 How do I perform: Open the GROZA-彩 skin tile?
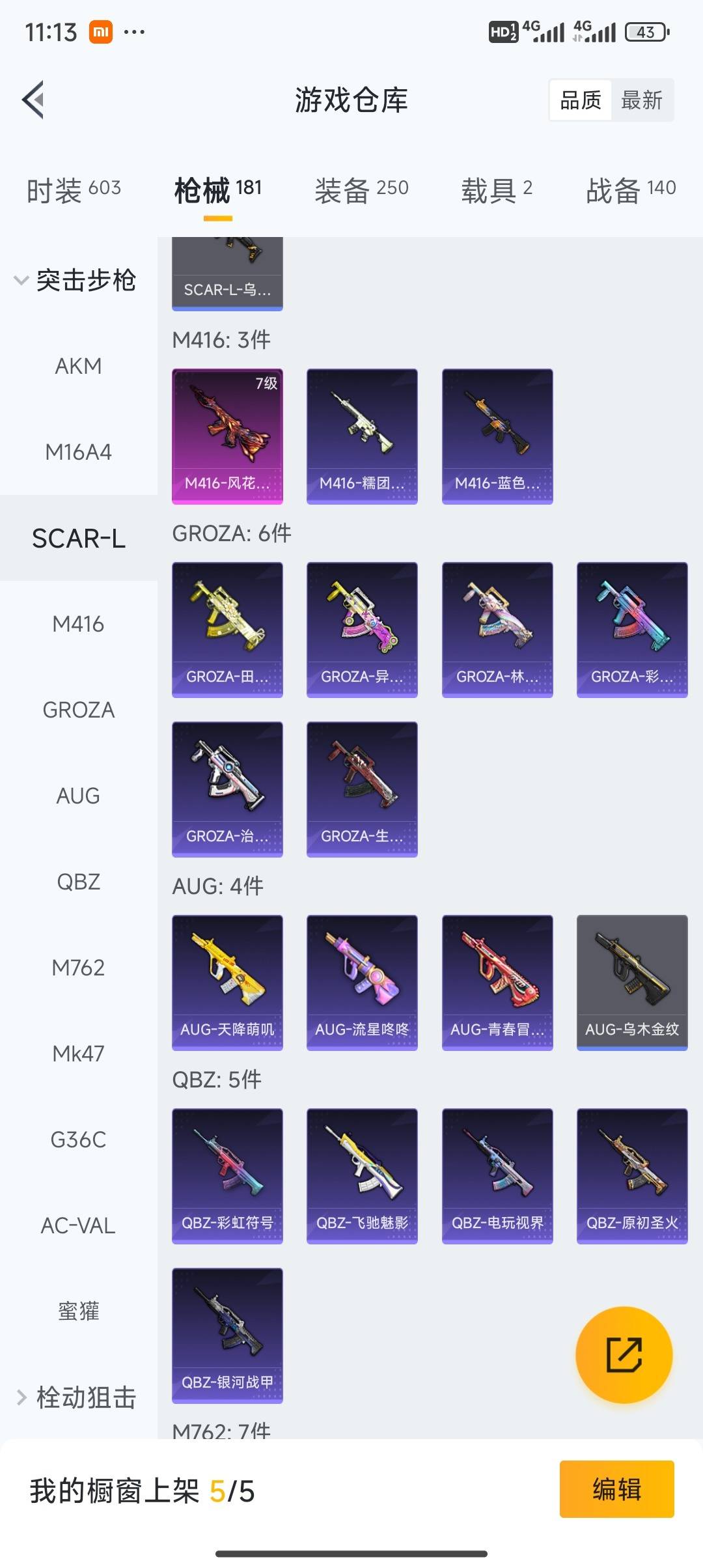click(x=631, y=629)
